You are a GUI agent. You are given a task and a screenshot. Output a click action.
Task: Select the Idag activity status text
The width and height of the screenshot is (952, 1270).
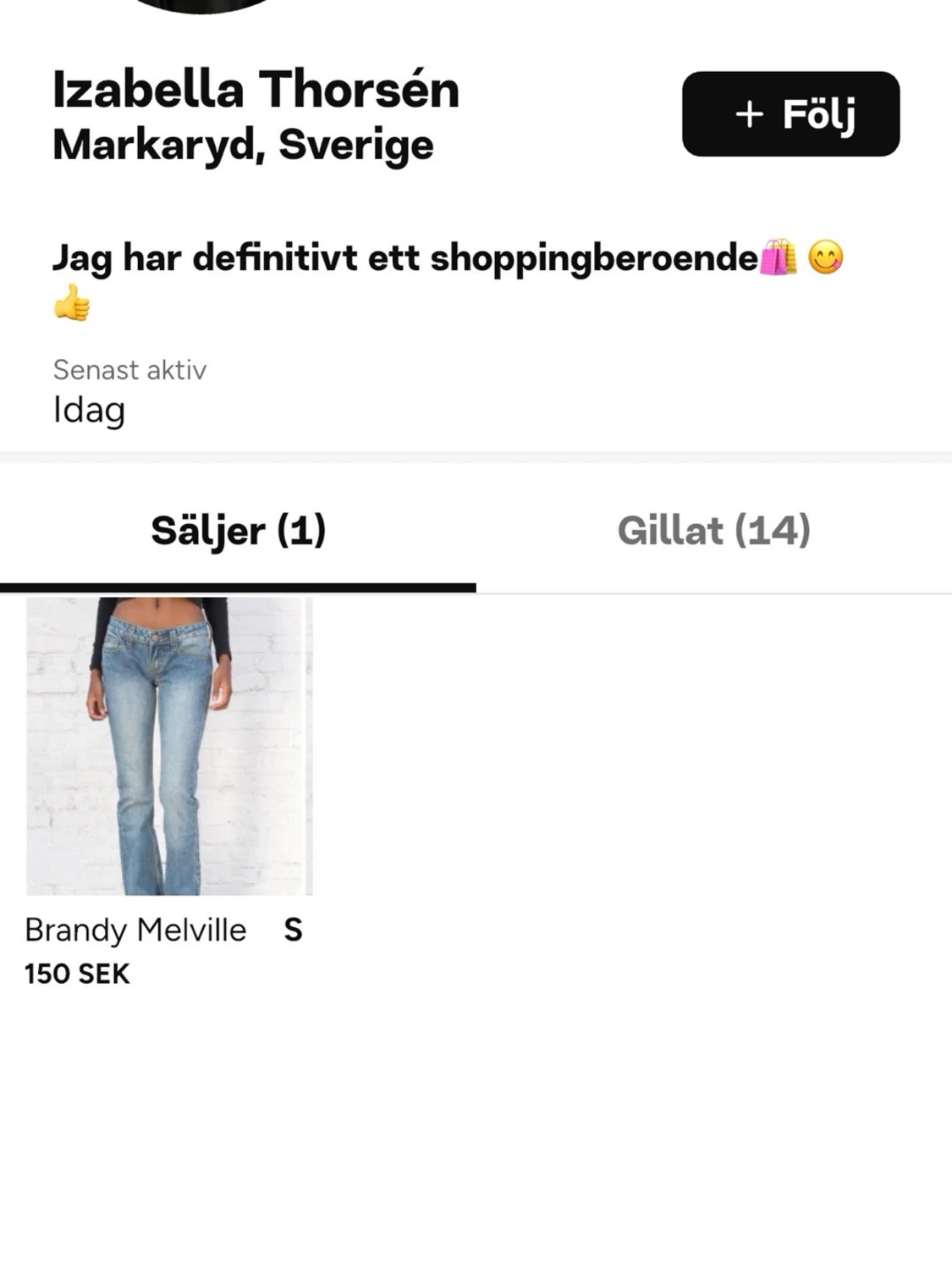coord(89,410)
